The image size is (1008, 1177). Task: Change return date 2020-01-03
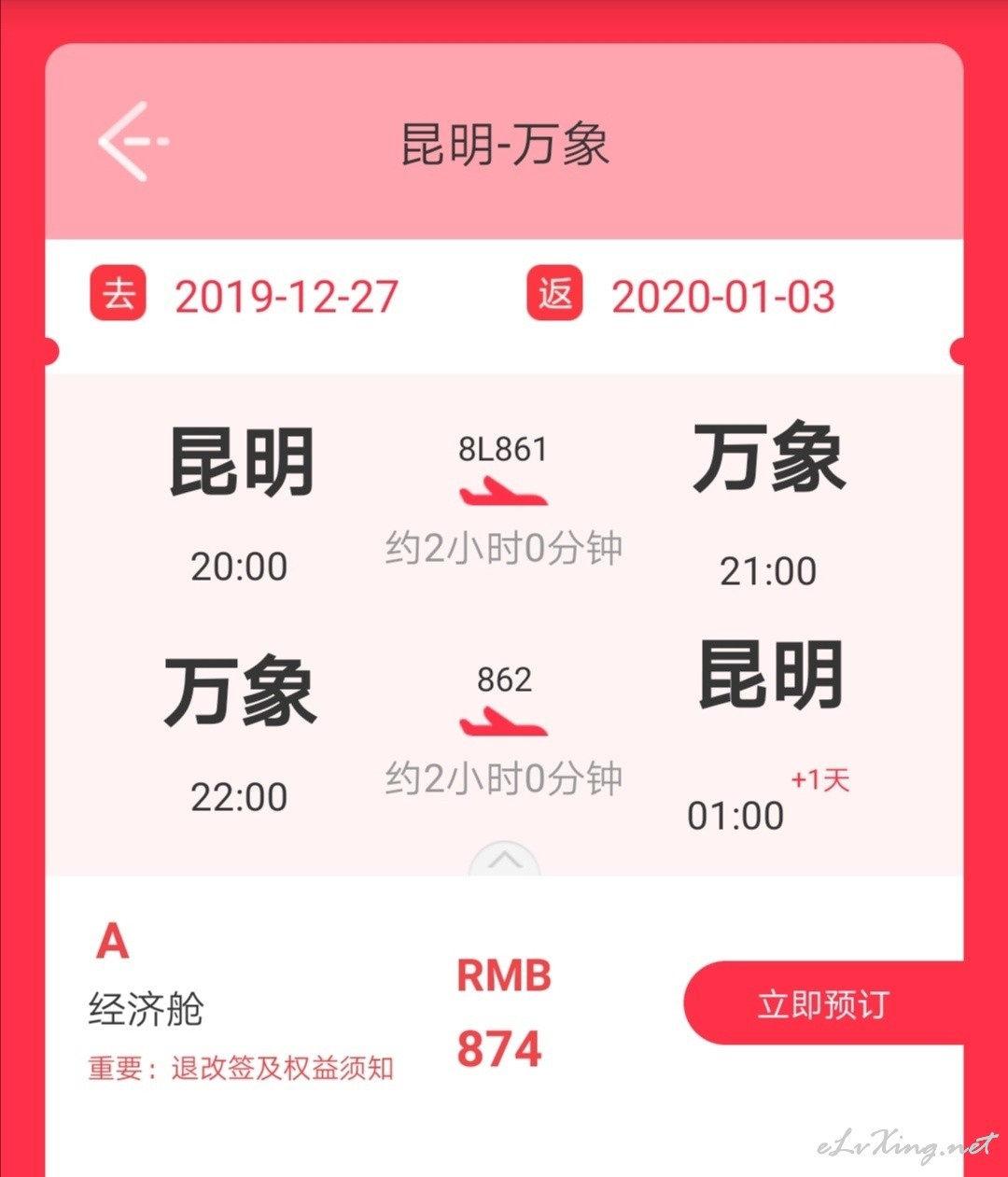point(722,297)
